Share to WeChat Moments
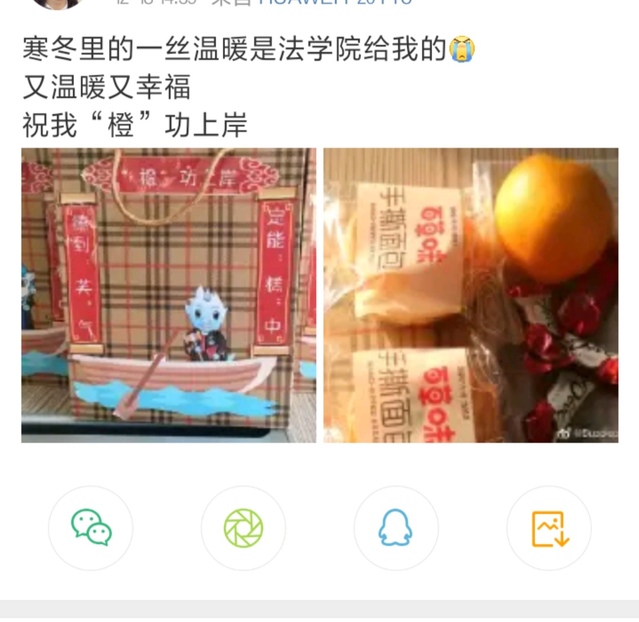This screenshot has height=622, width=639. (x=243, y=527)
